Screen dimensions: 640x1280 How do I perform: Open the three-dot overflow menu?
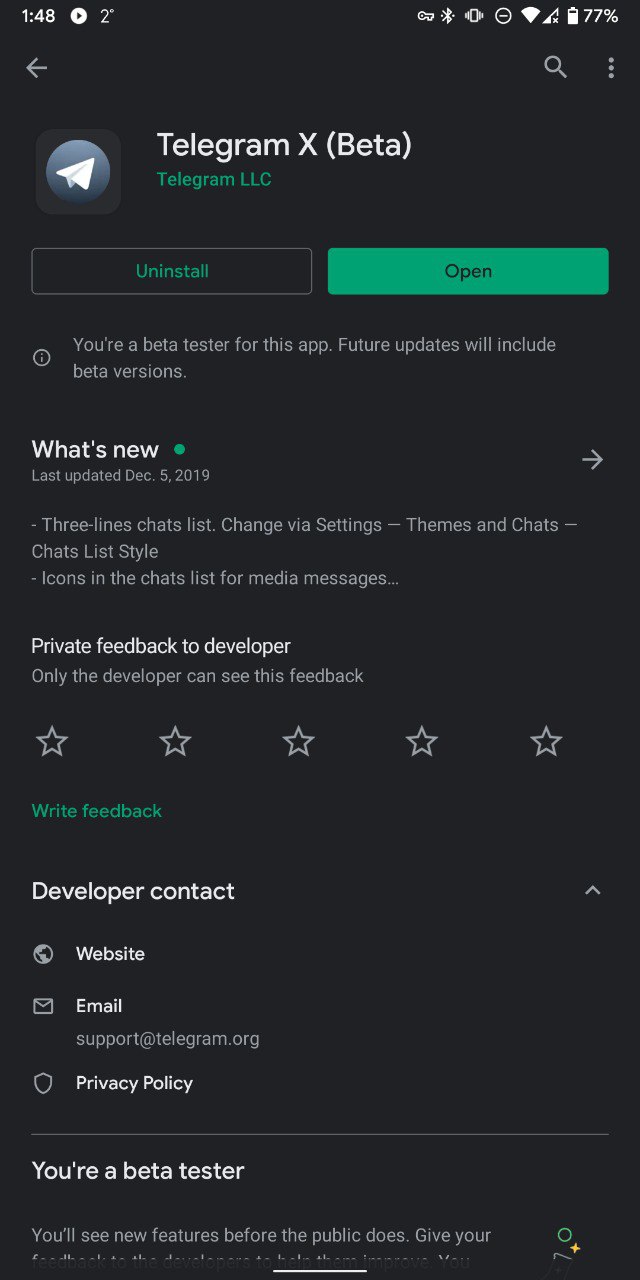click(x=611, y=68)
